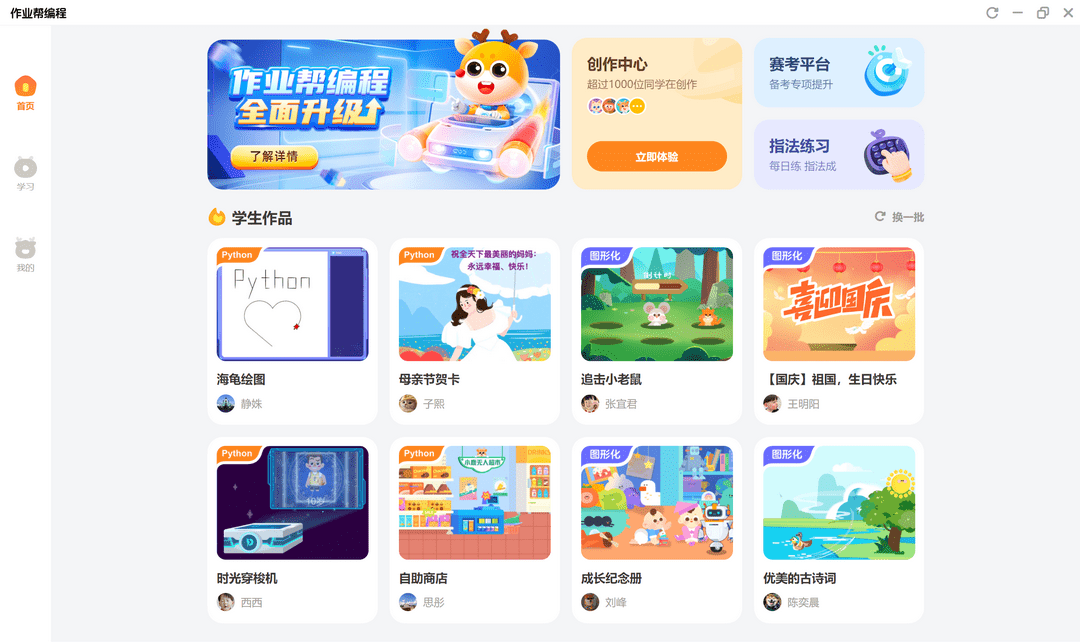Switch to the 学习 tab
Image resolution: width=1080 pixels, height=643 pixels.
tap(25, 173)
